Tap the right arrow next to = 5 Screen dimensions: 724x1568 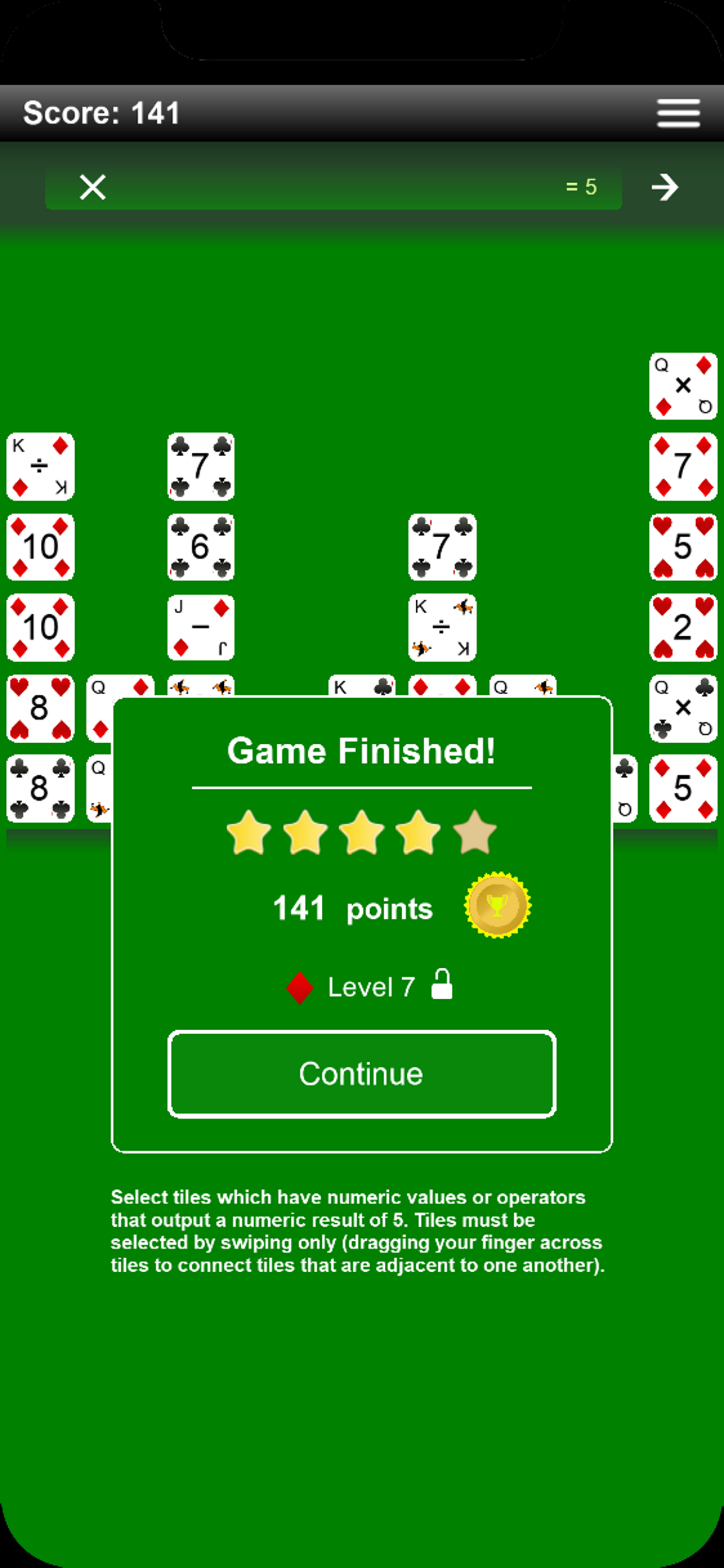coord(665,187)
